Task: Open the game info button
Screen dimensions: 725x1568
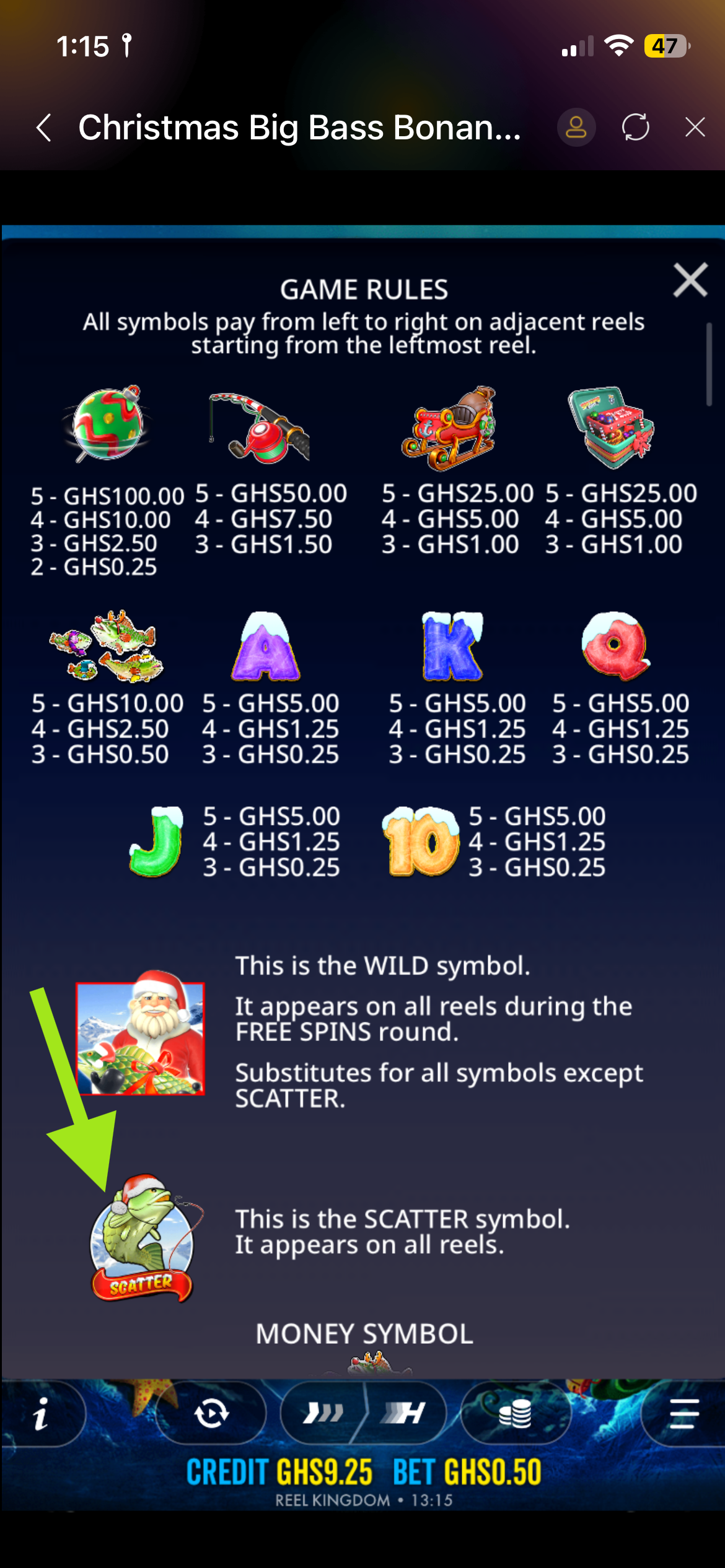Action: pos(41,1414)
